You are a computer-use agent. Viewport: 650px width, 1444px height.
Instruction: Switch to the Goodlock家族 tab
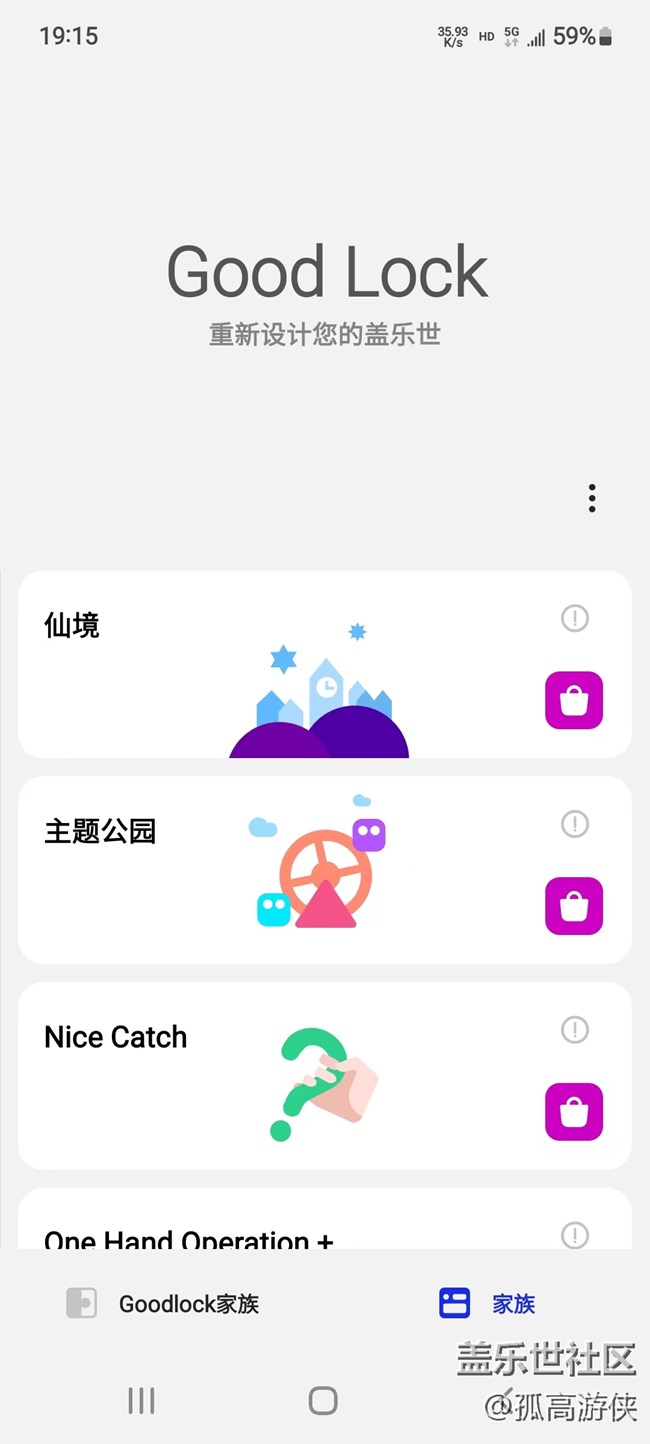coord(163,1303)
